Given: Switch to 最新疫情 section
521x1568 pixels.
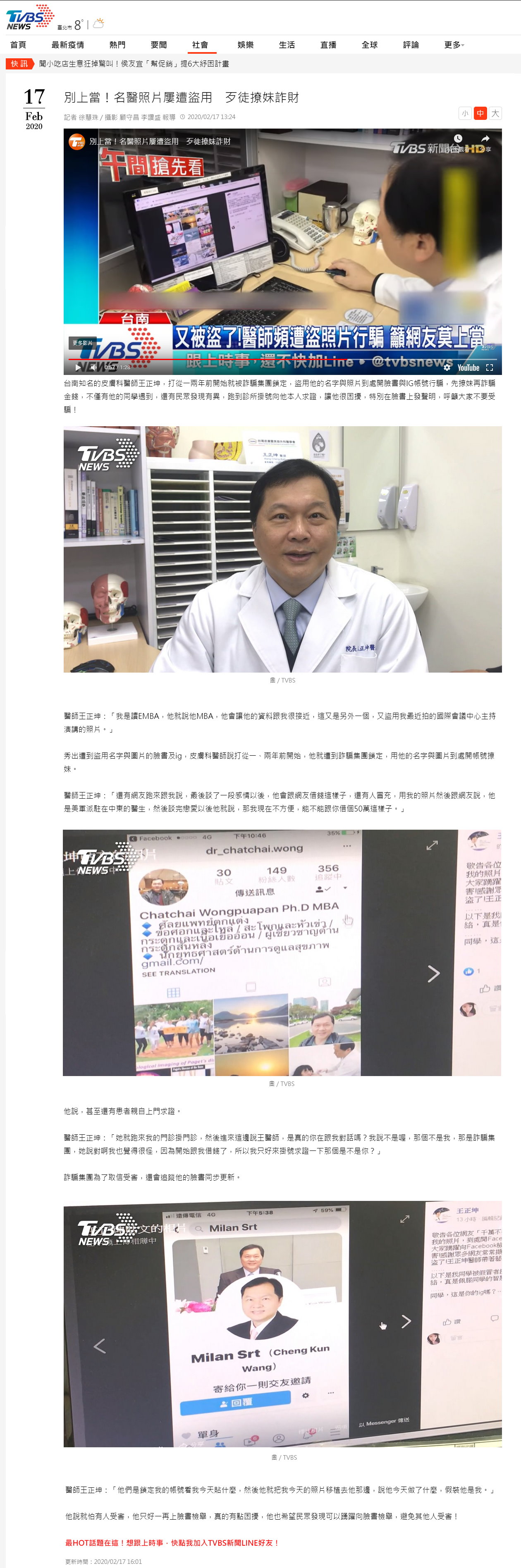Looking at the screenshot, I should tap(67, 45).
